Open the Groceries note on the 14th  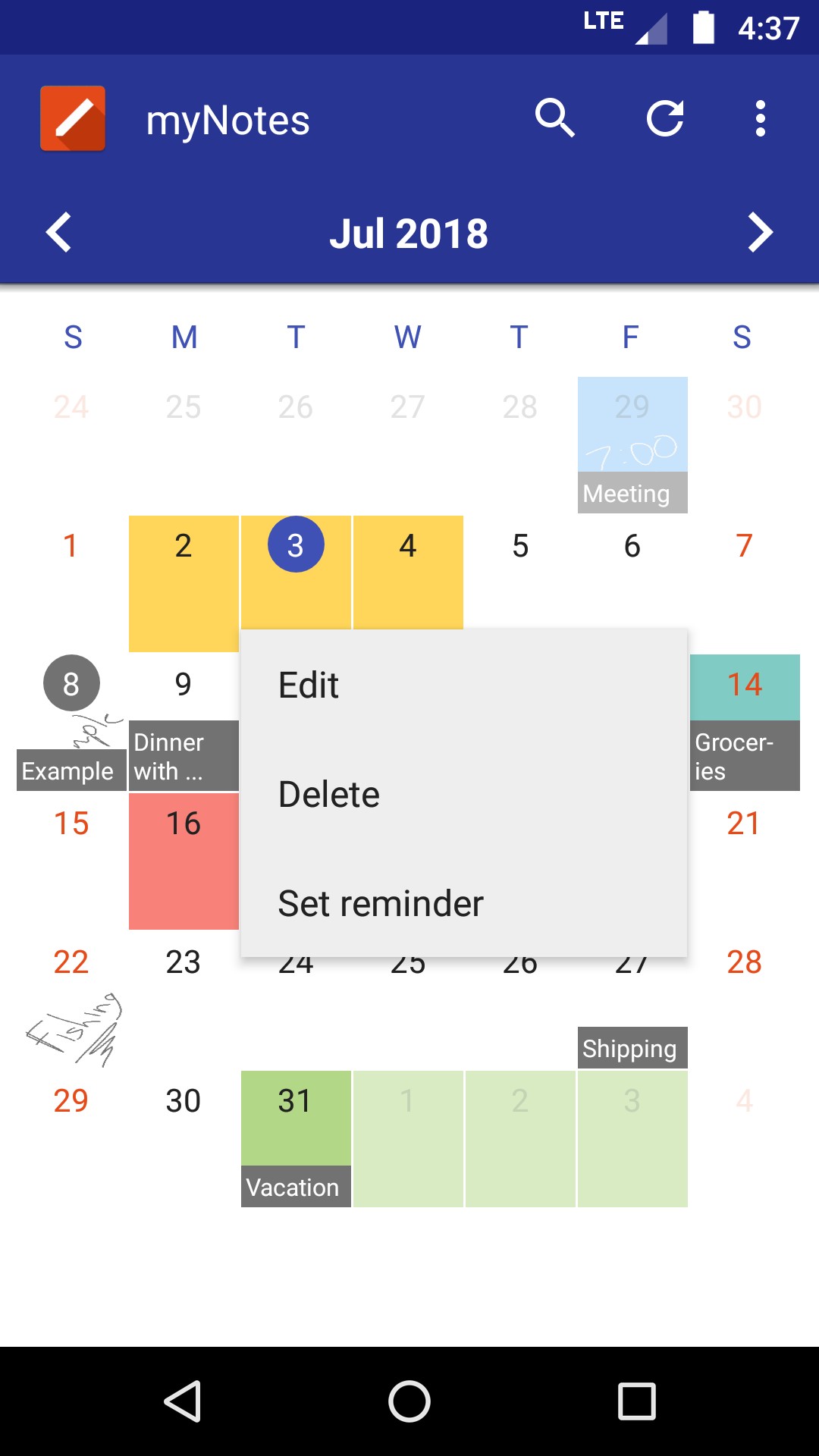click(744, 756)
